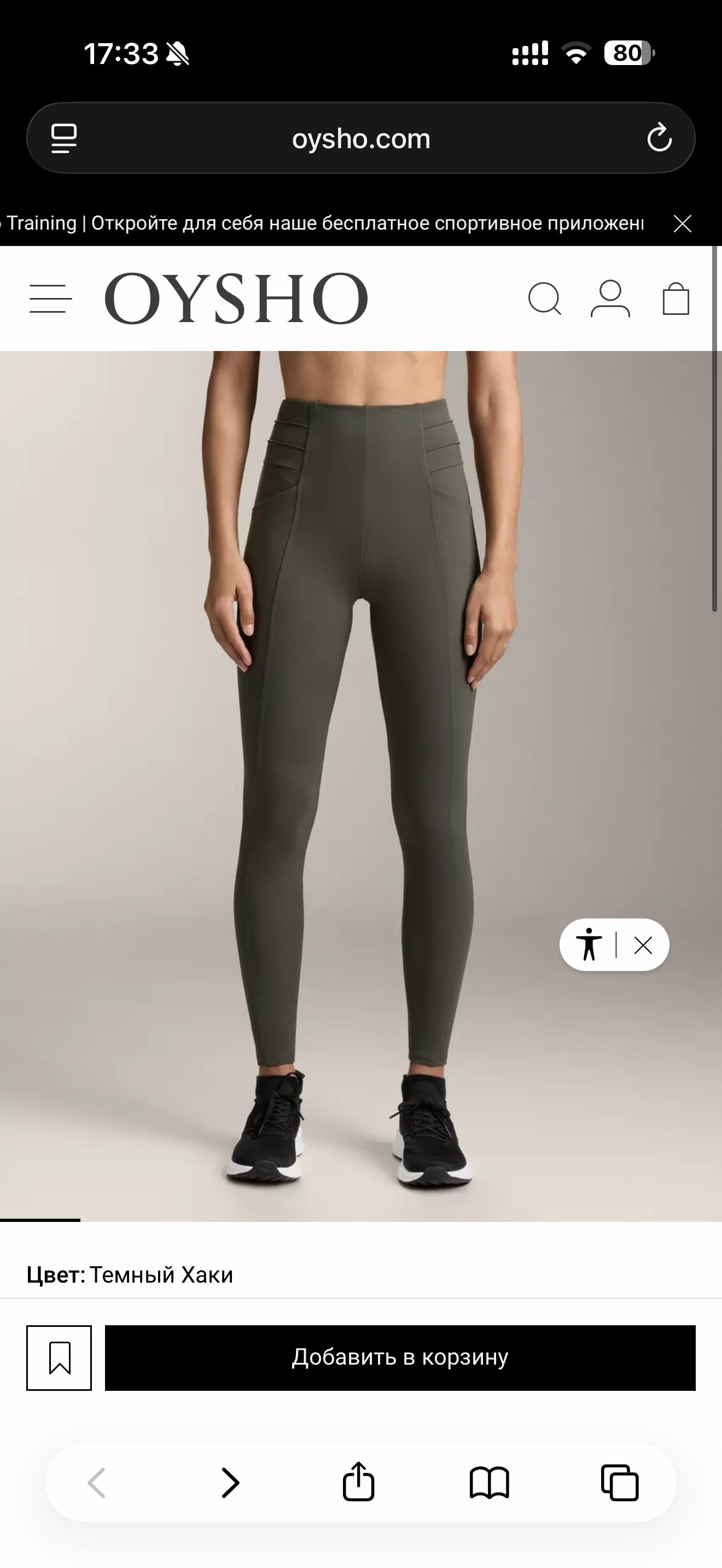
Task: Share this page from Safari
Action: 359,1483
